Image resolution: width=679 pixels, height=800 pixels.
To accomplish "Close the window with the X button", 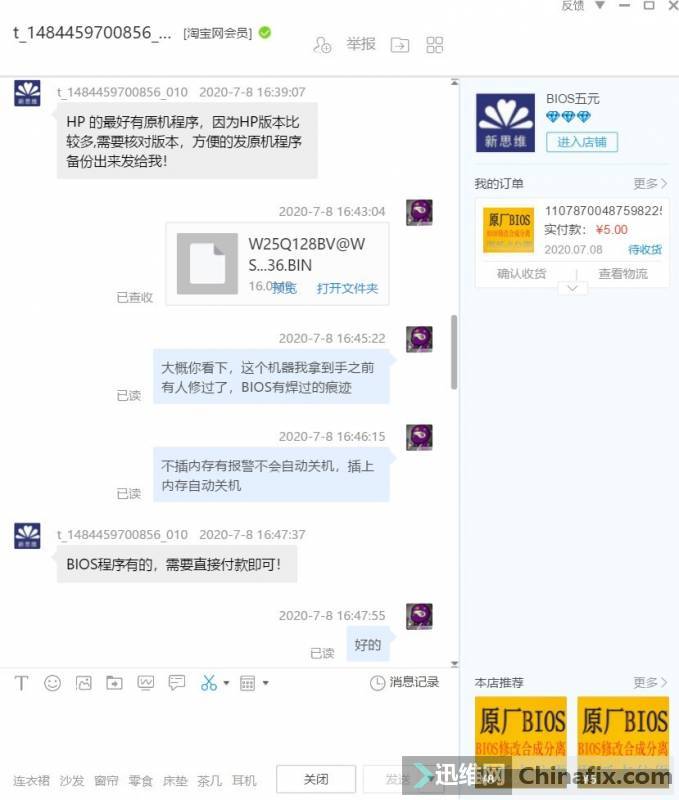I will [671, 6].
